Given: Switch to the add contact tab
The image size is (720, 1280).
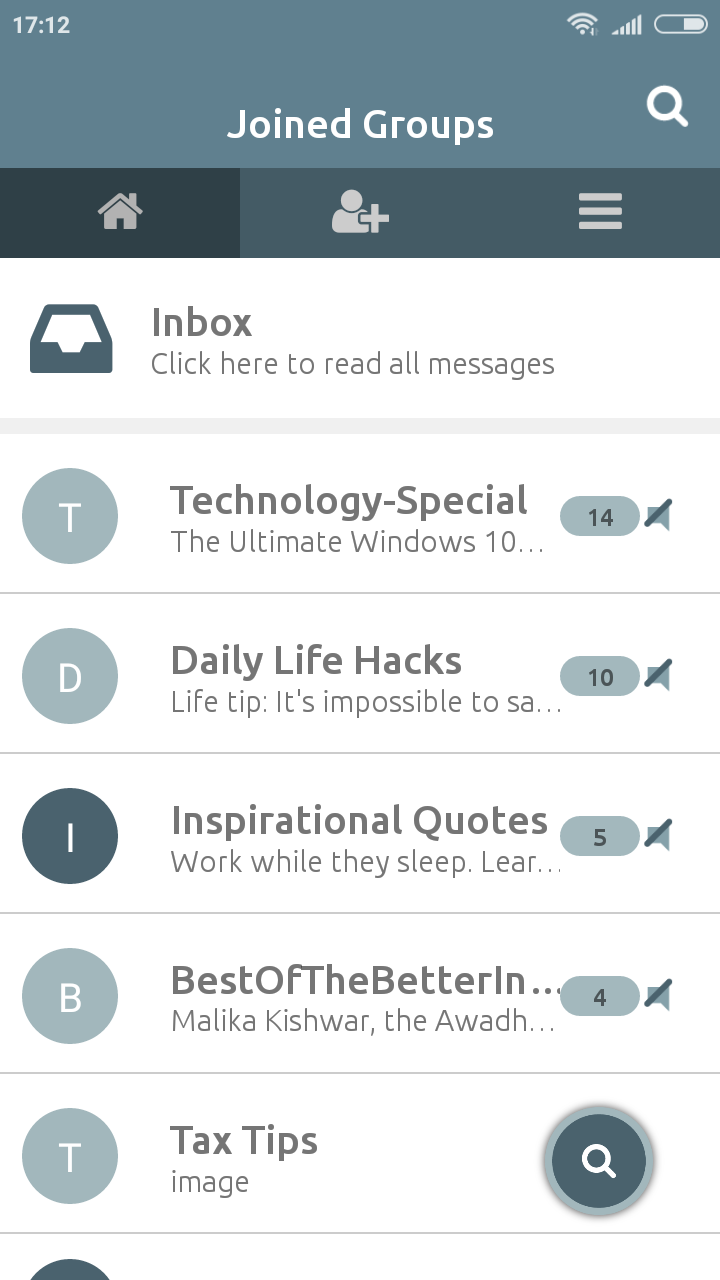Looking at the screenshot, I should pyautogui.click(x=360, y=212).
